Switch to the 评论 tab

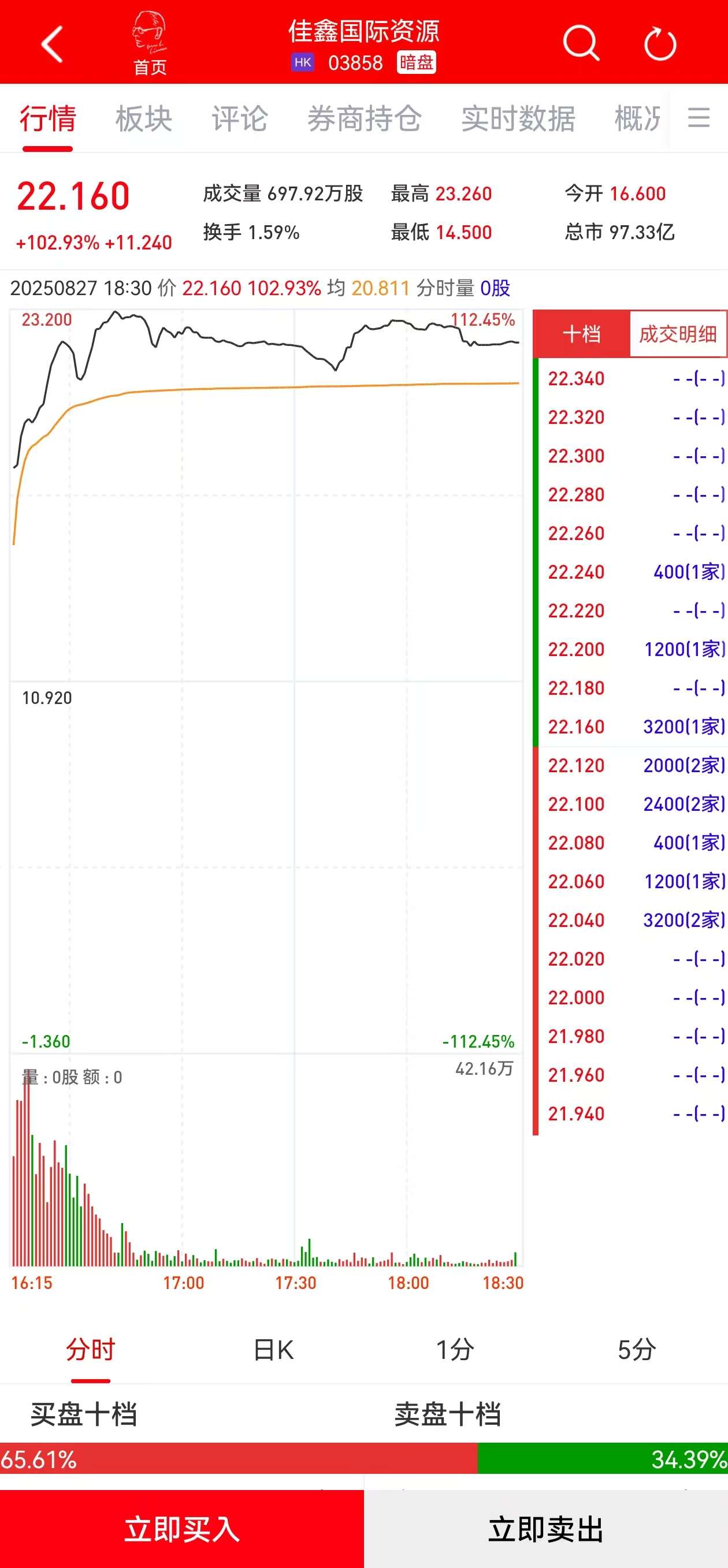click(239, 119)
